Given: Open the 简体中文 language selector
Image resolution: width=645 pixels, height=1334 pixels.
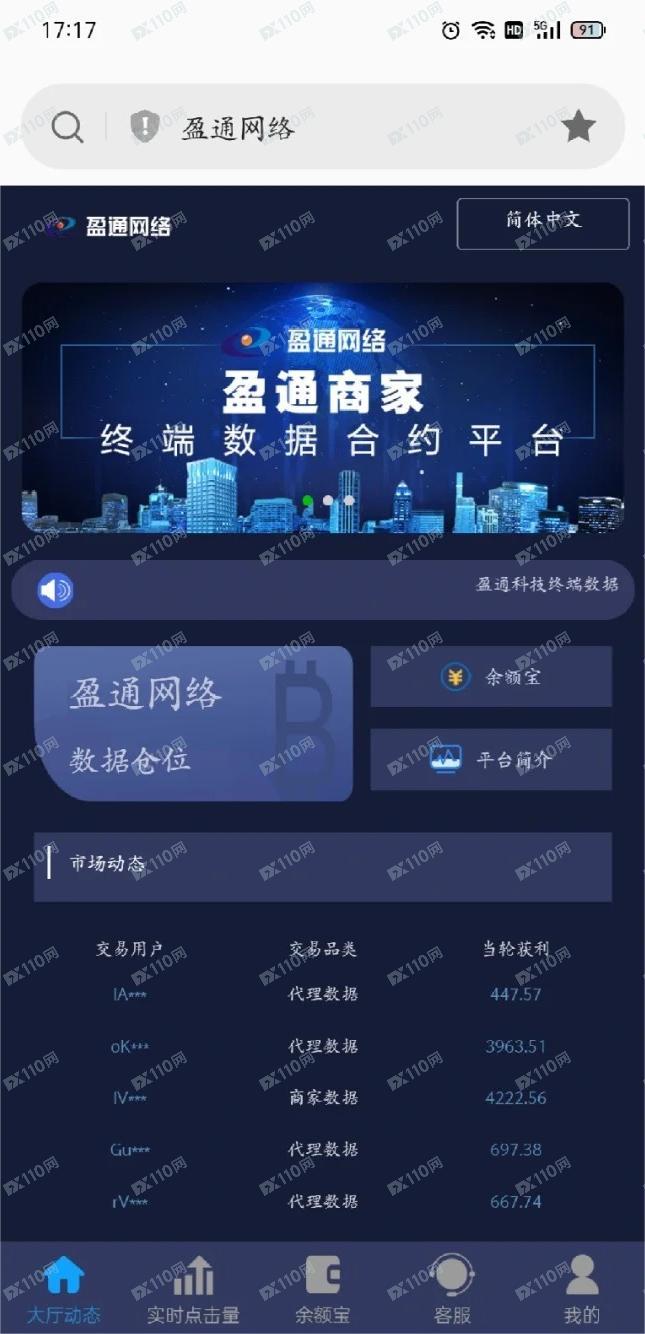Looking at the screenshot, I should tap(542, 223).
